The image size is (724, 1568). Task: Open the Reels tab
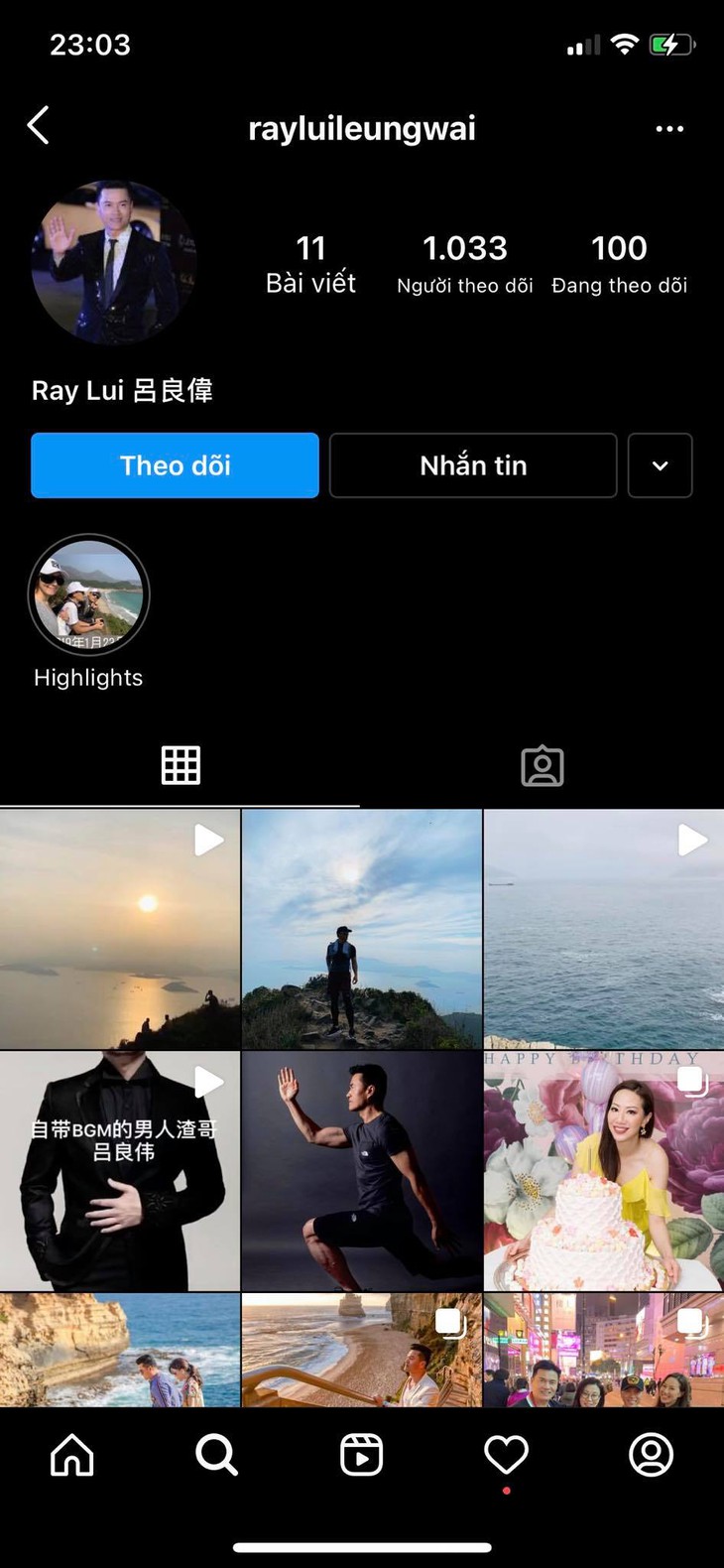(x=361, y=1456)
